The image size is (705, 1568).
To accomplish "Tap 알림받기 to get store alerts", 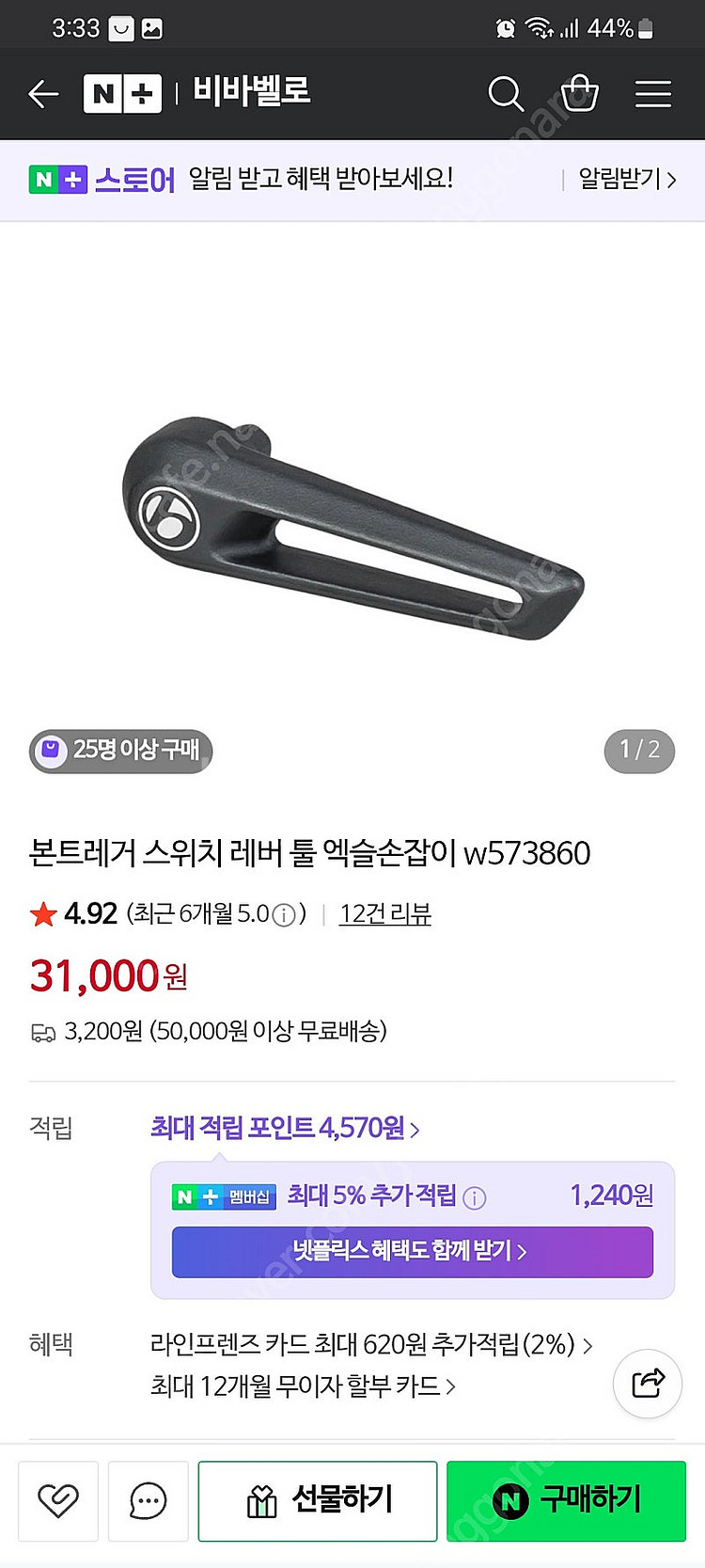I will [x=626, y=179].
